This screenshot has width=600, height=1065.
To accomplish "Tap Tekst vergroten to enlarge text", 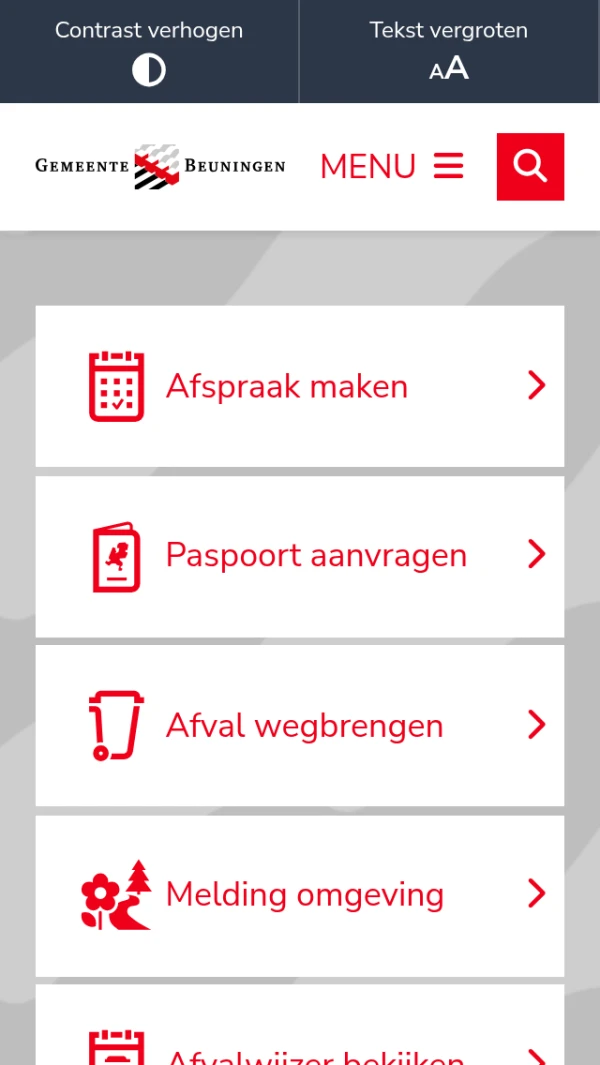I will pyautogui.click(x=449, y=52).
